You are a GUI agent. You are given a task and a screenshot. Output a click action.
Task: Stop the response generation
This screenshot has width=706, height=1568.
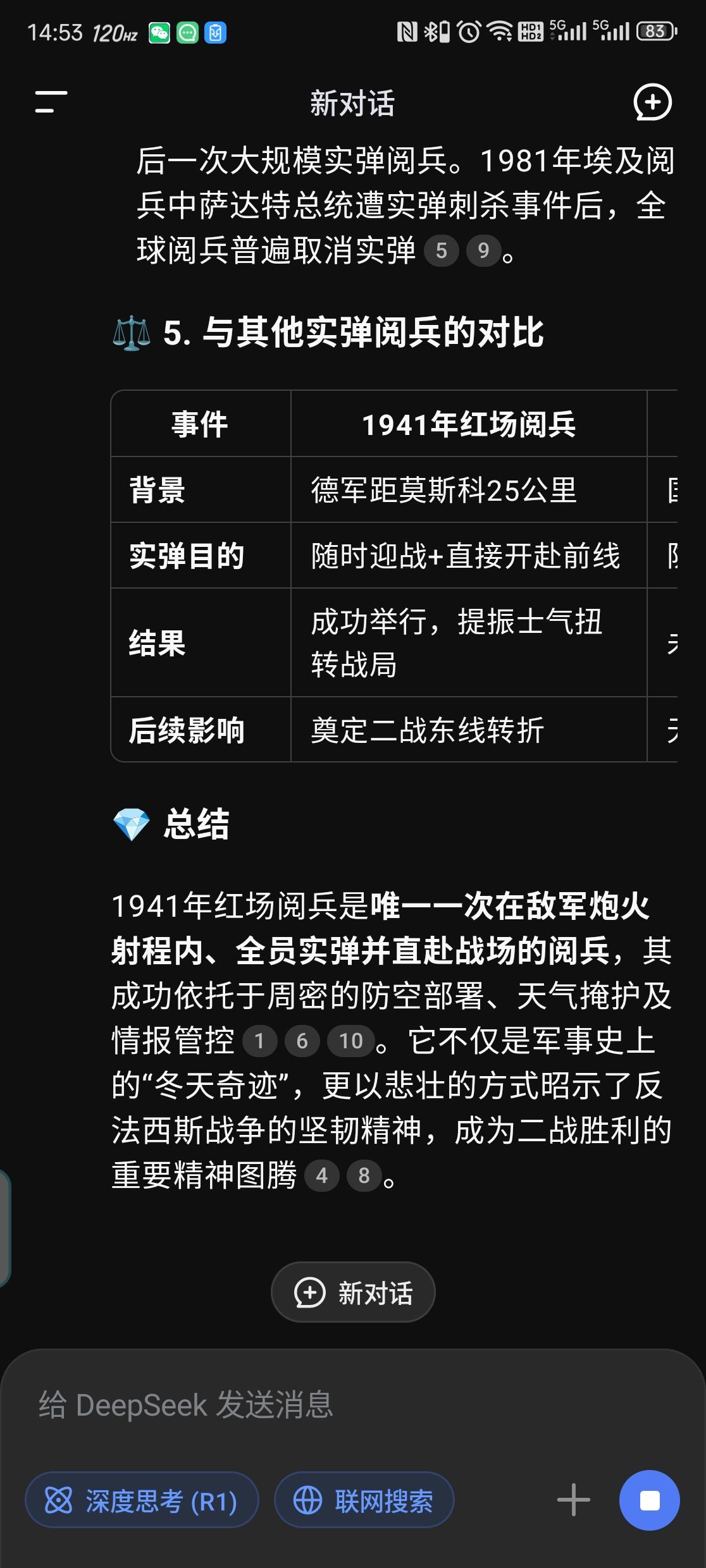(649, 1500)
